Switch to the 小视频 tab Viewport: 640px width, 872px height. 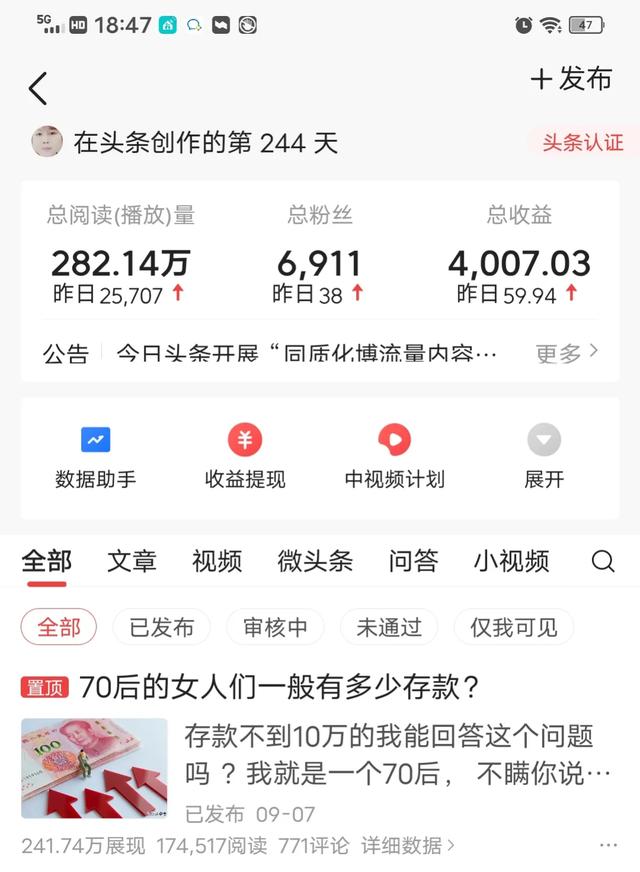coord(511,561)
